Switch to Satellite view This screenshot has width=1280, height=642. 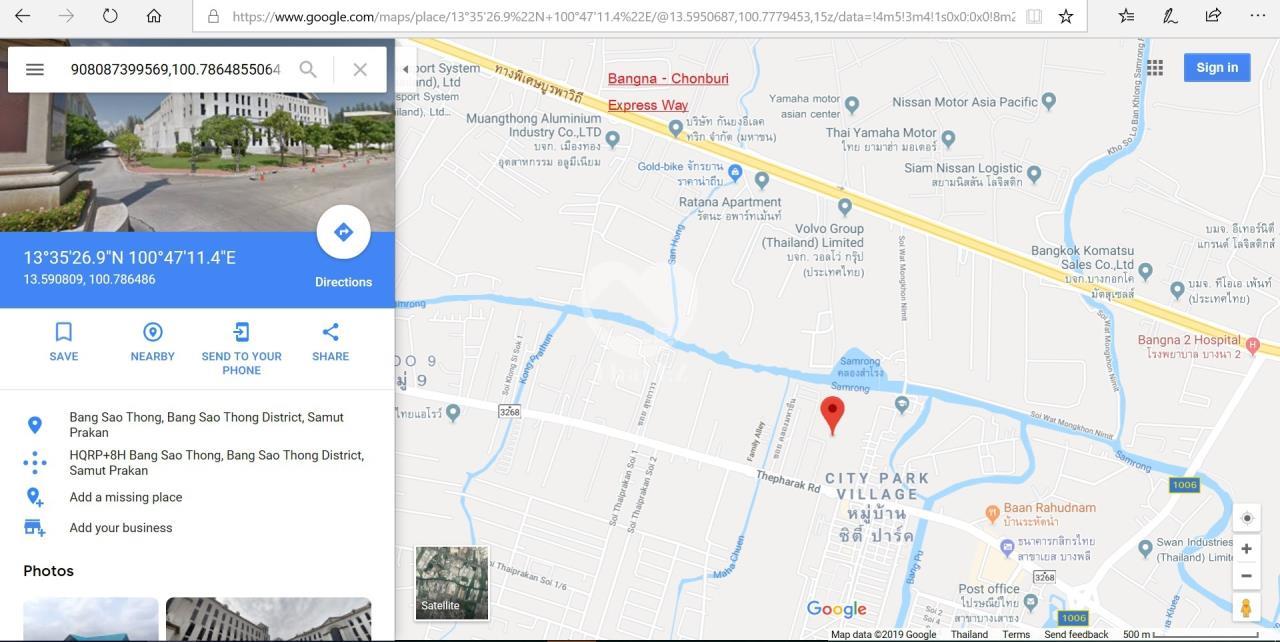coord(452,582)
